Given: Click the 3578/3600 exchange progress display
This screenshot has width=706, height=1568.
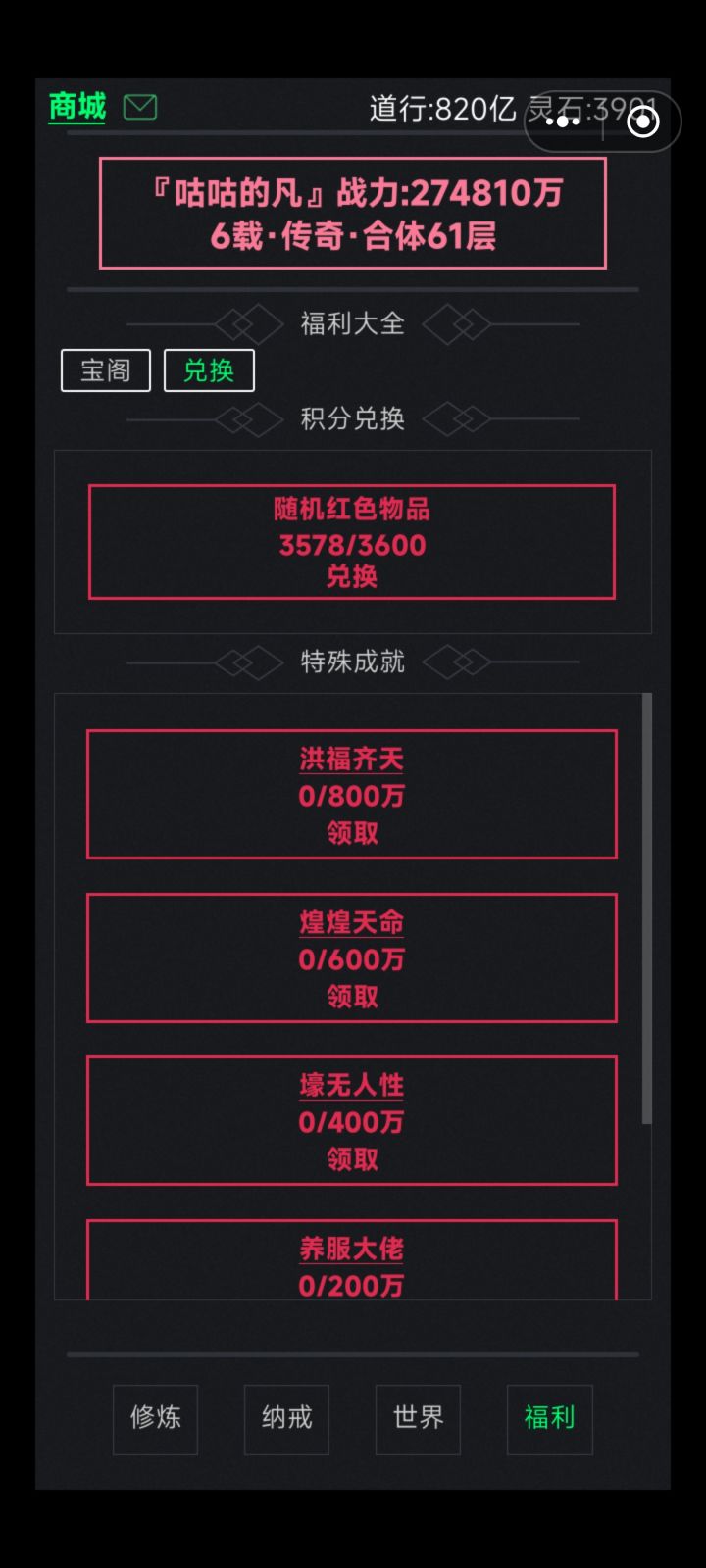Looking at the screenshot, I should [351, 544].
